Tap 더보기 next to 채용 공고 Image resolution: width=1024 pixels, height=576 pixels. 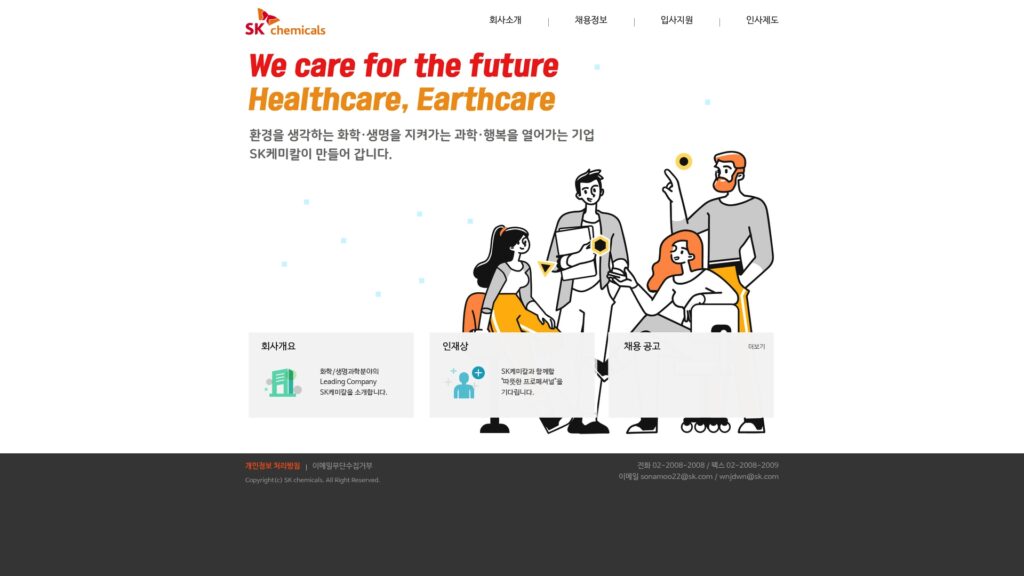756,347
